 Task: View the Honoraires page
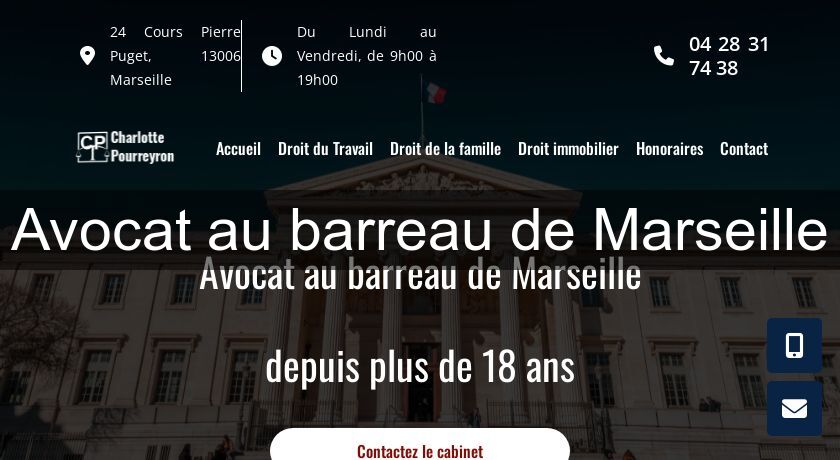point(669,148)
